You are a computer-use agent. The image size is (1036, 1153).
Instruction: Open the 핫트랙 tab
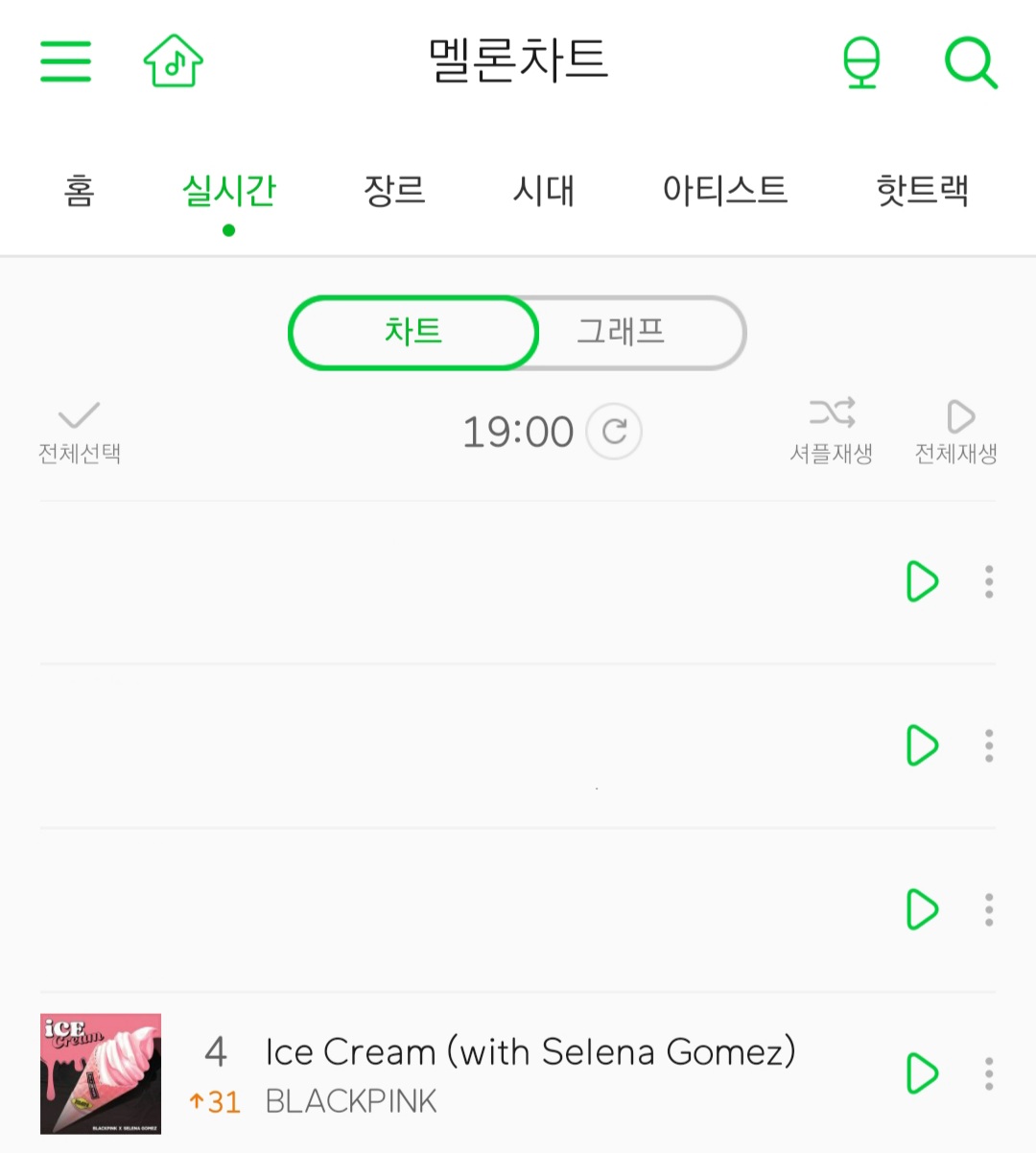point(922,190)
